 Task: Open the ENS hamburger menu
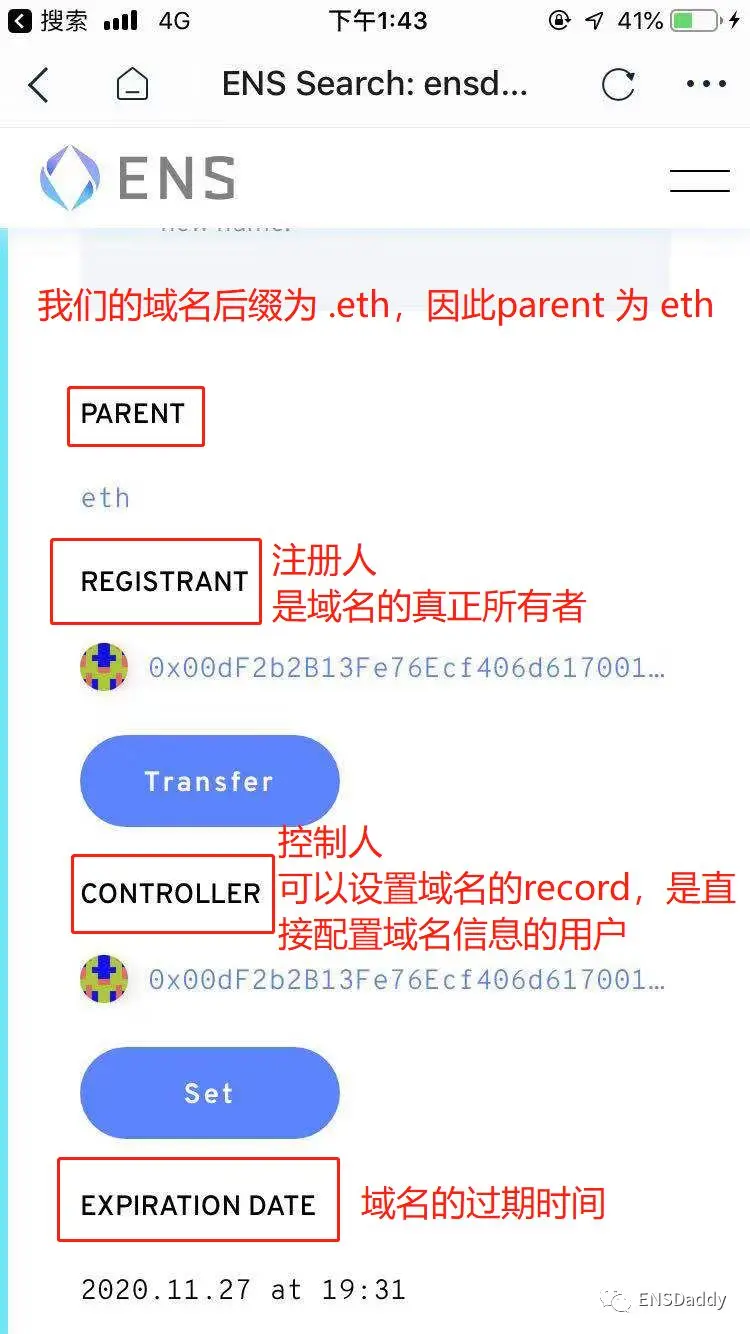(699, 178)
